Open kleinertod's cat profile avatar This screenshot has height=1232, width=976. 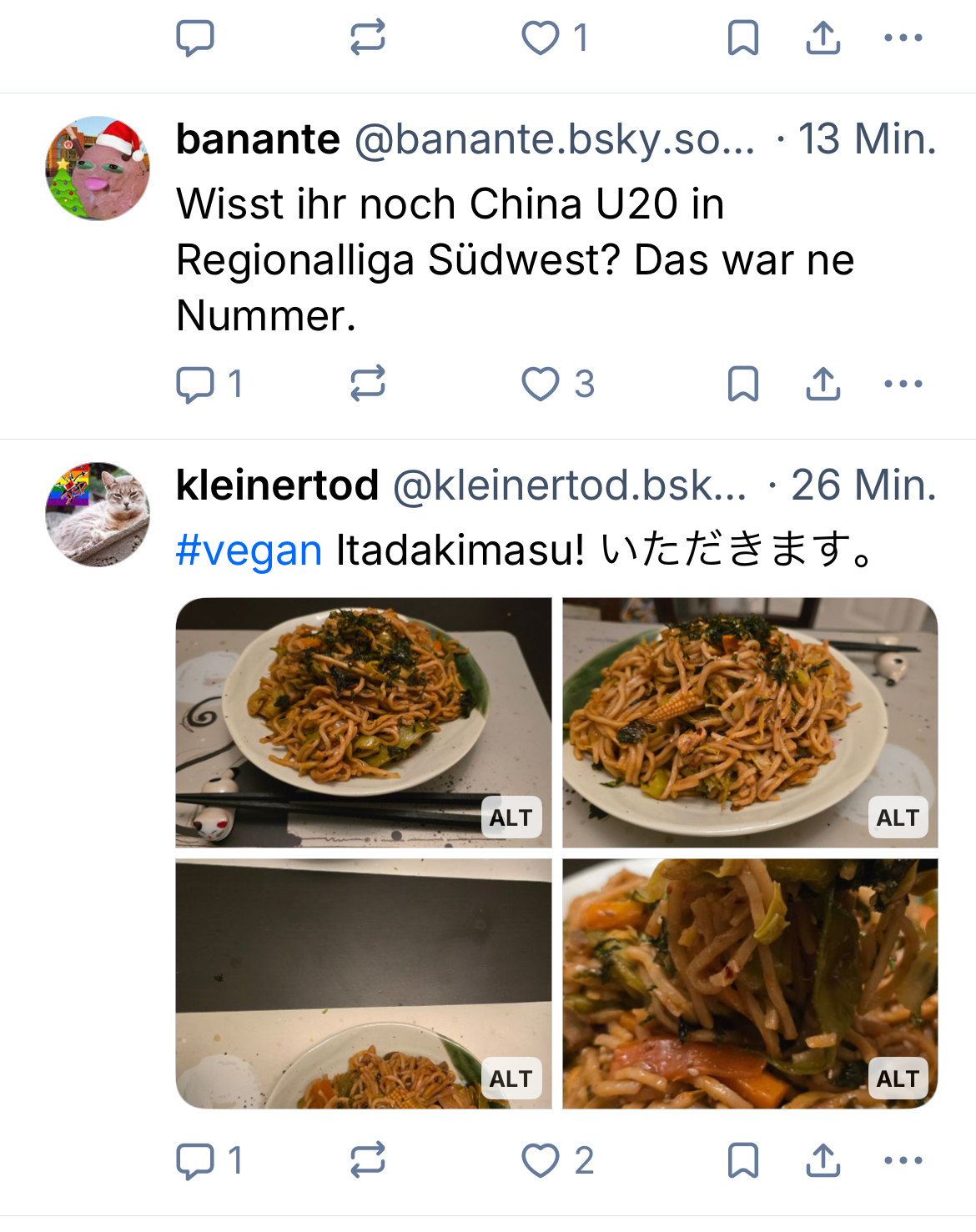coord(98,515)
